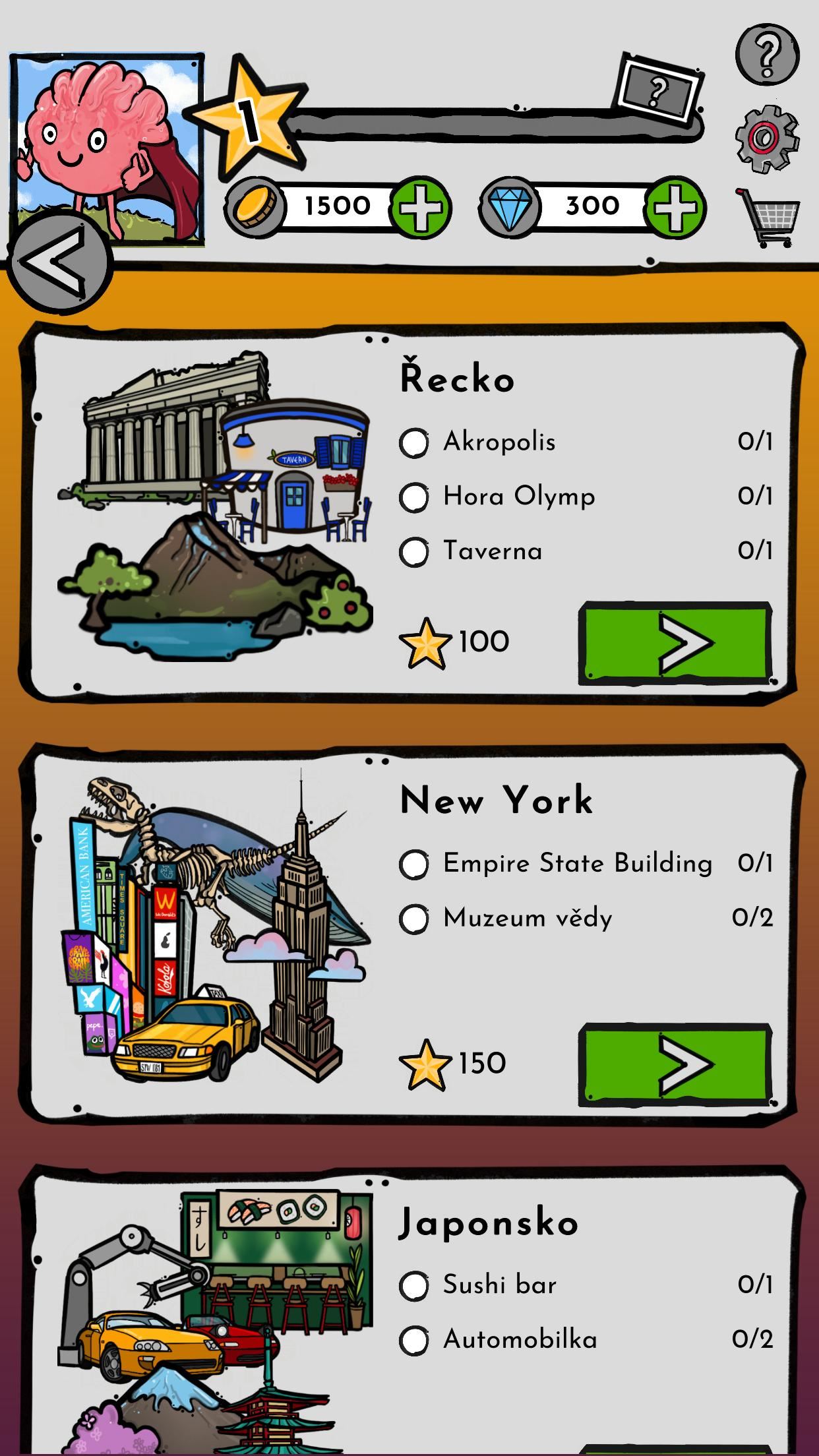Open the settings gear
Image resolution: width=819 pixels, height=1456 pixels.
(767, 138)
